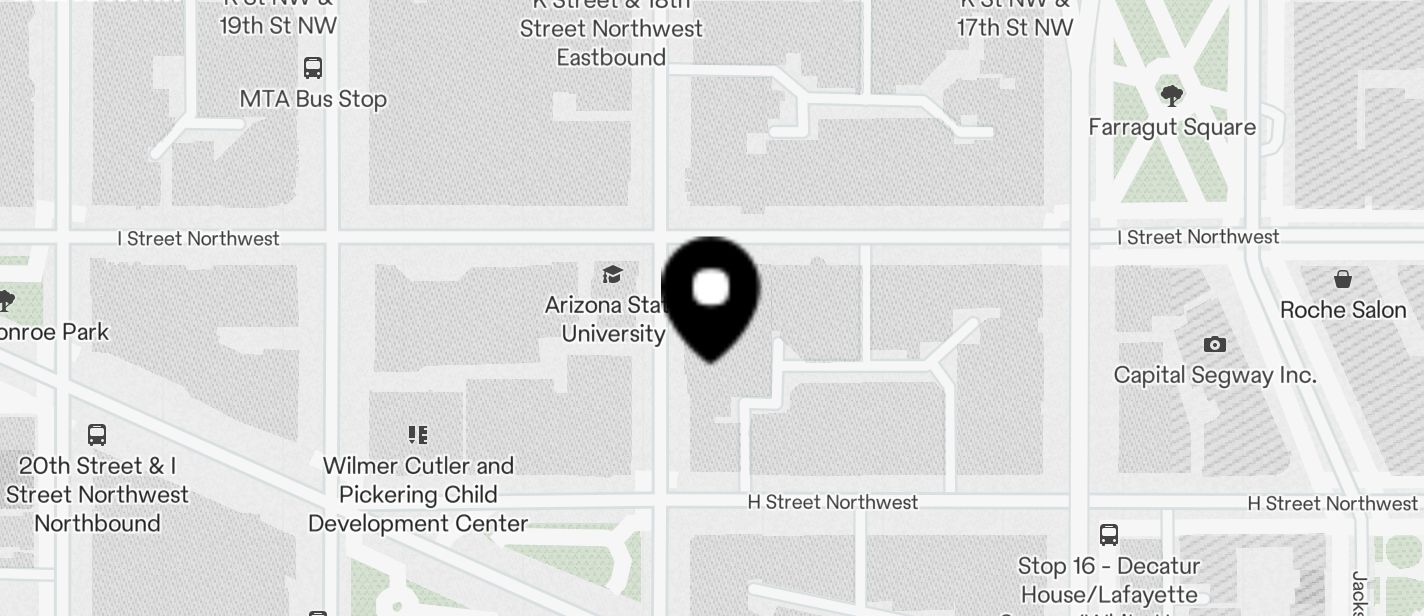Open the Stop 16 Decatur House bus marker
The image size is (1424, 616).
[1108, 535]
